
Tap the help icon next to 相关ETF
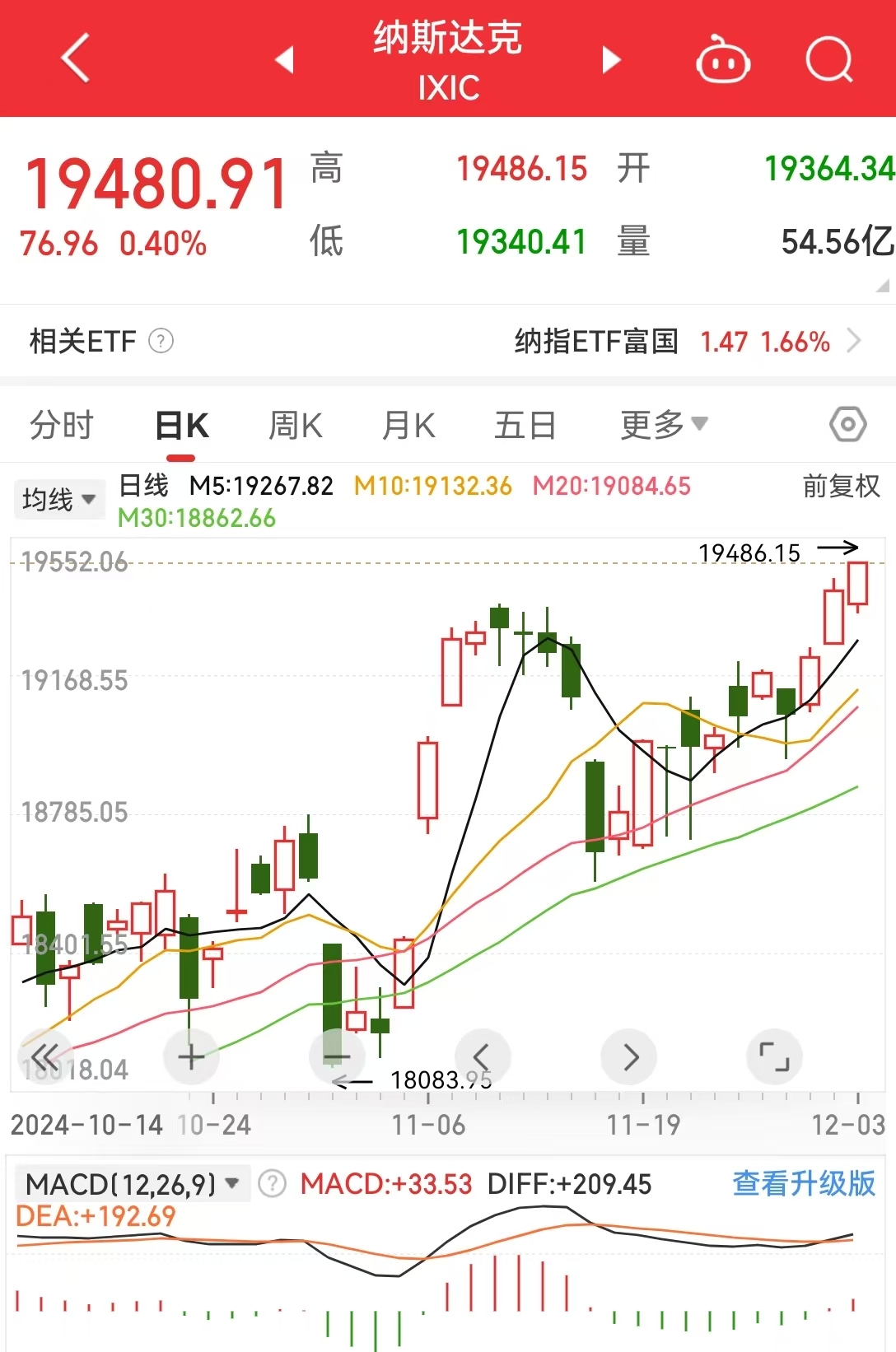point(161,341)
